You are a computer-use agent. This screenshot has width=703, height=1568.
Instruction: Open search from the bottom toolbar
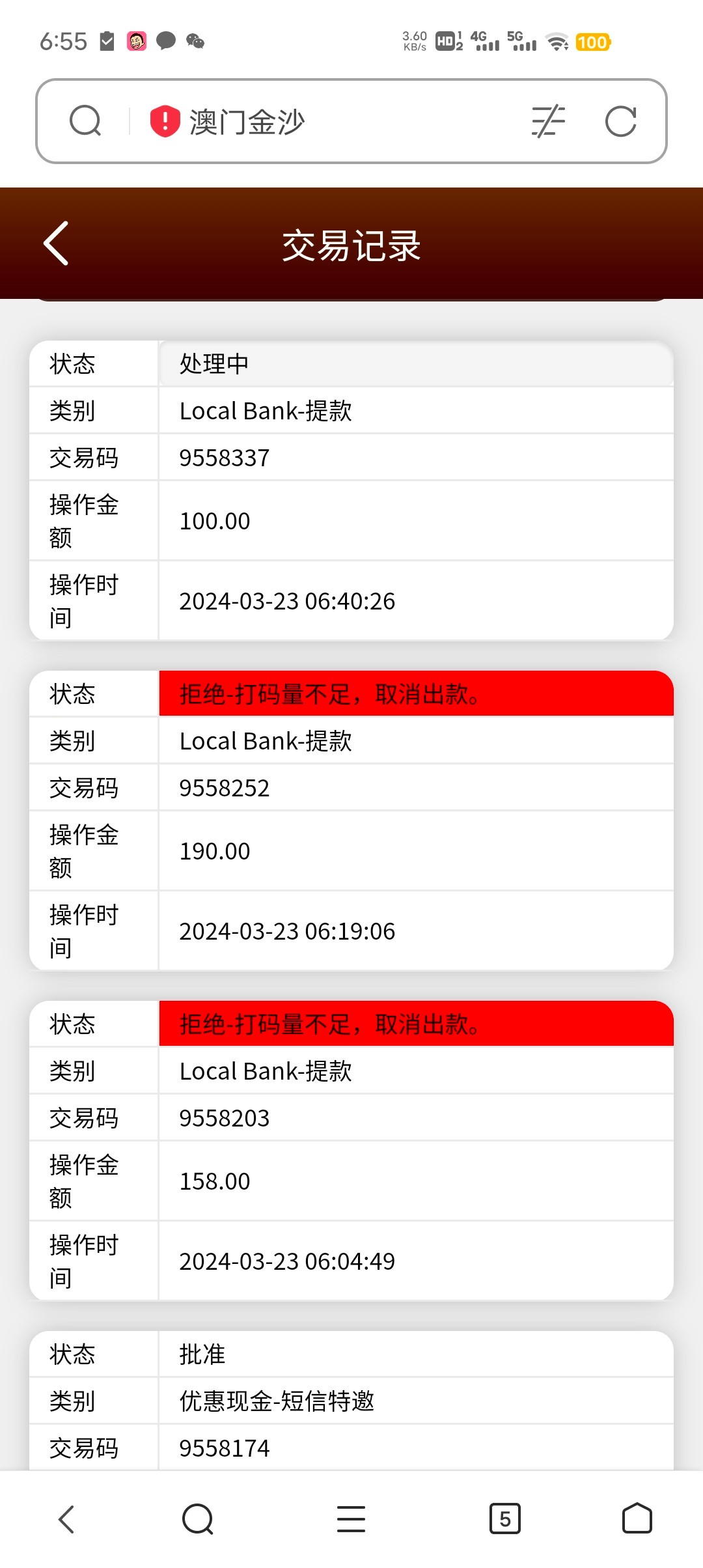[198, 1519]
